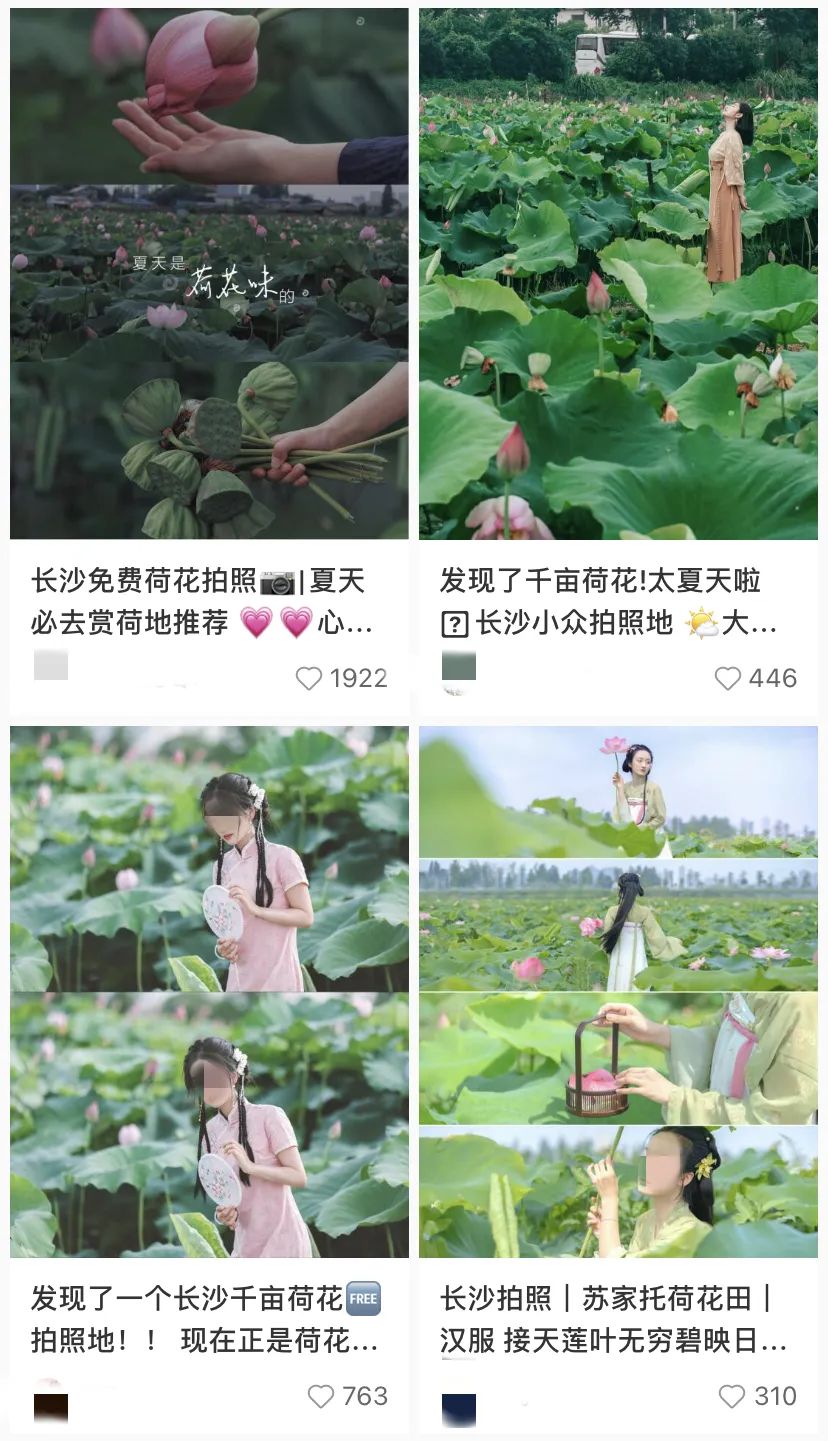The width and height of the screenshot is (828, 1441).
Task: Like the post with 446 likes
Action: (x=728, y=679)
